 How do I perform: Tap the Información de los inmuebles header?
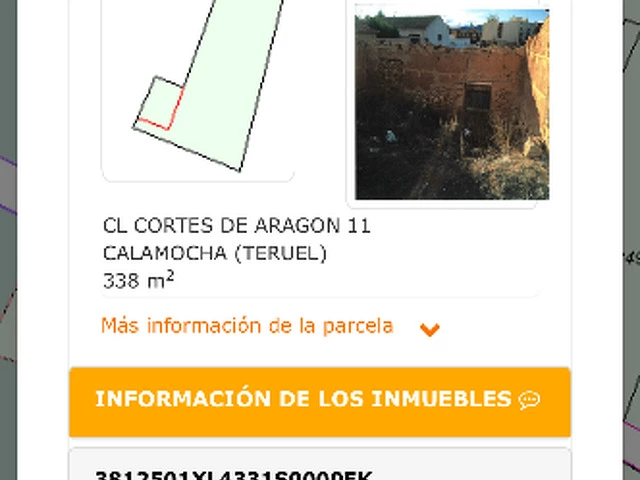319,400
